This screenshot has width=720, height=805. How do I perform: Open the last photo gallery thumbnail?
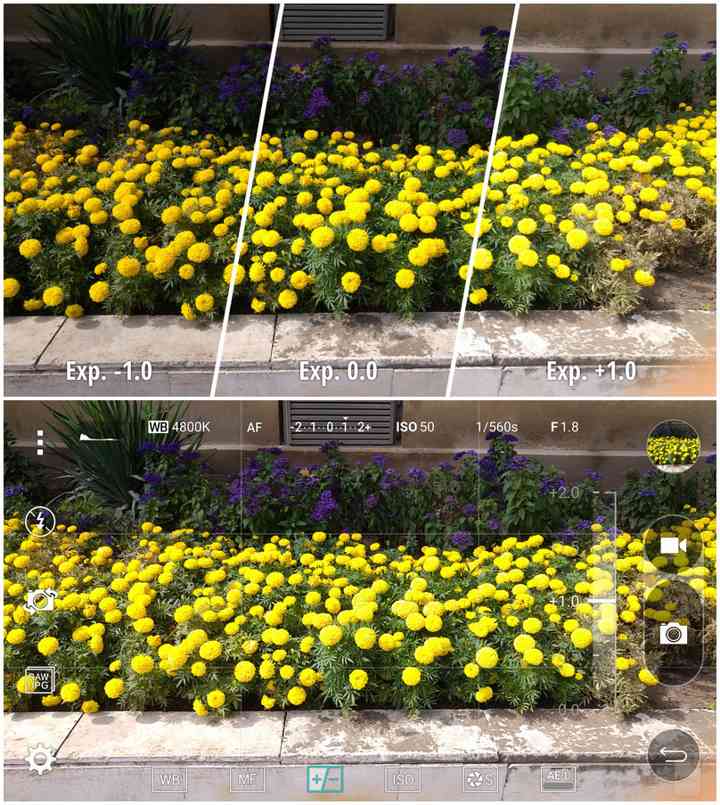click(673, 447)
